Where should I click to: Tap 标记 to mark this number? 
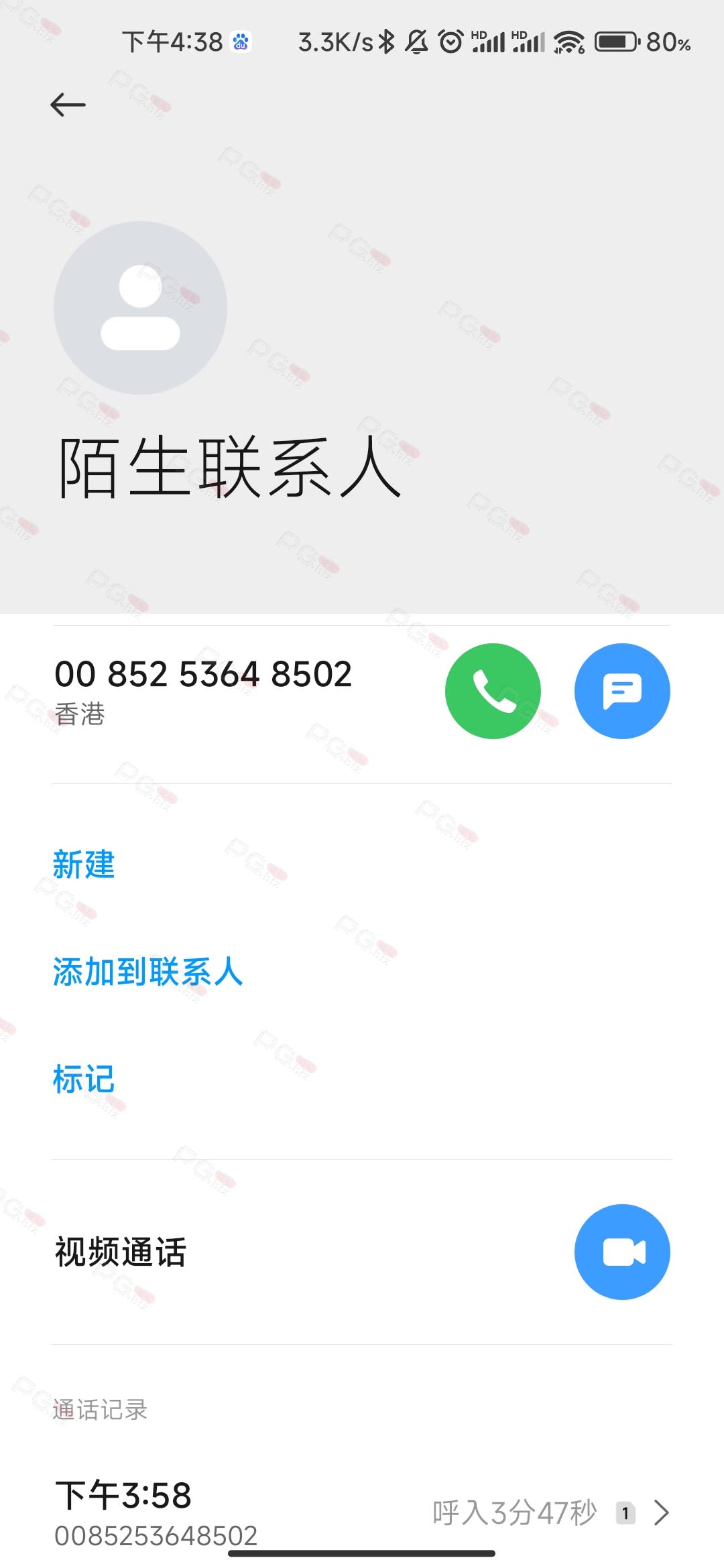84,1079
